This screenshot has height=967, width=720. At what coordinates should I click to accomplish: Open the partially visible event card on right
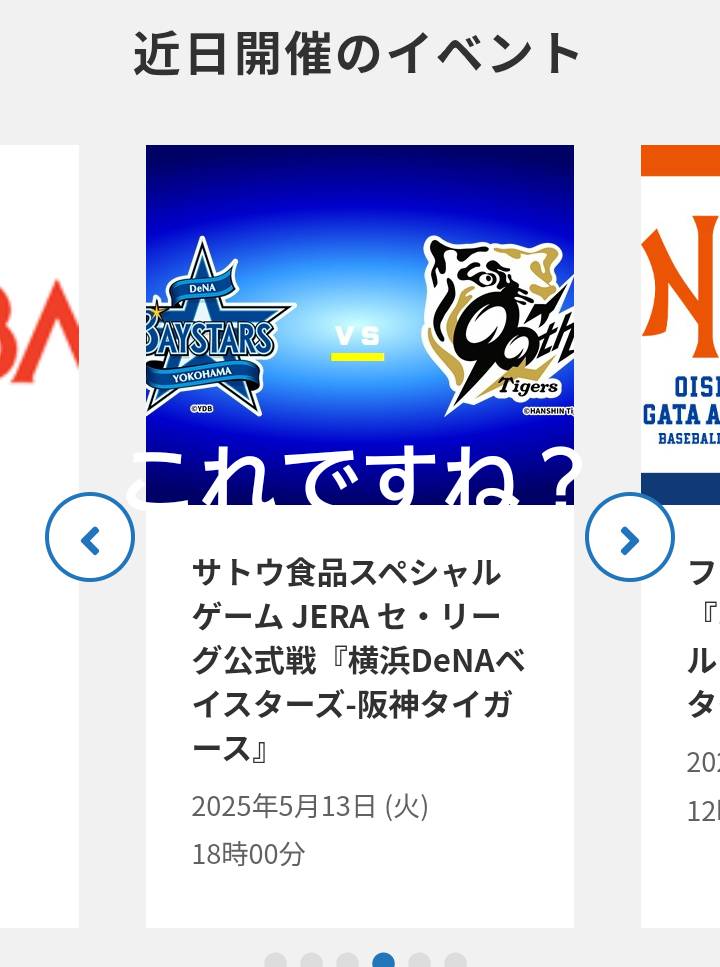(690, 330)
